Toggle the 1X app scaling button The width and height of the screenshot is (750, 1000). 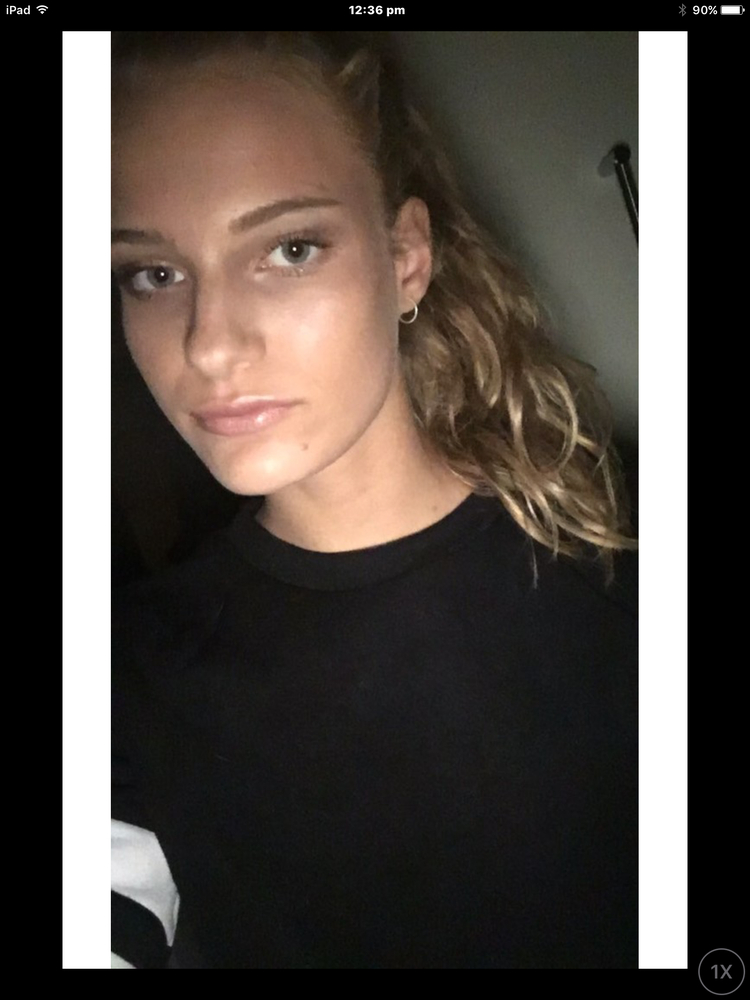pos(721,971)
